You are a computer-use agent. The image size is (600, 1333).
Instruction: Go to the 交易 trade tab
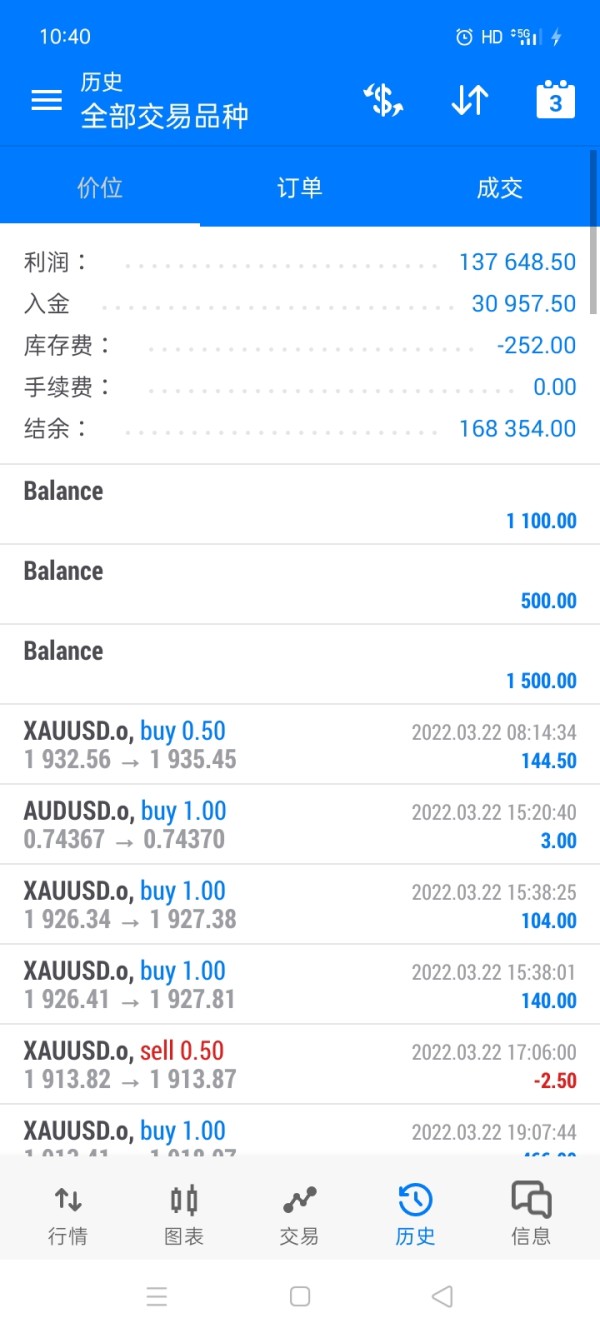299,1214
